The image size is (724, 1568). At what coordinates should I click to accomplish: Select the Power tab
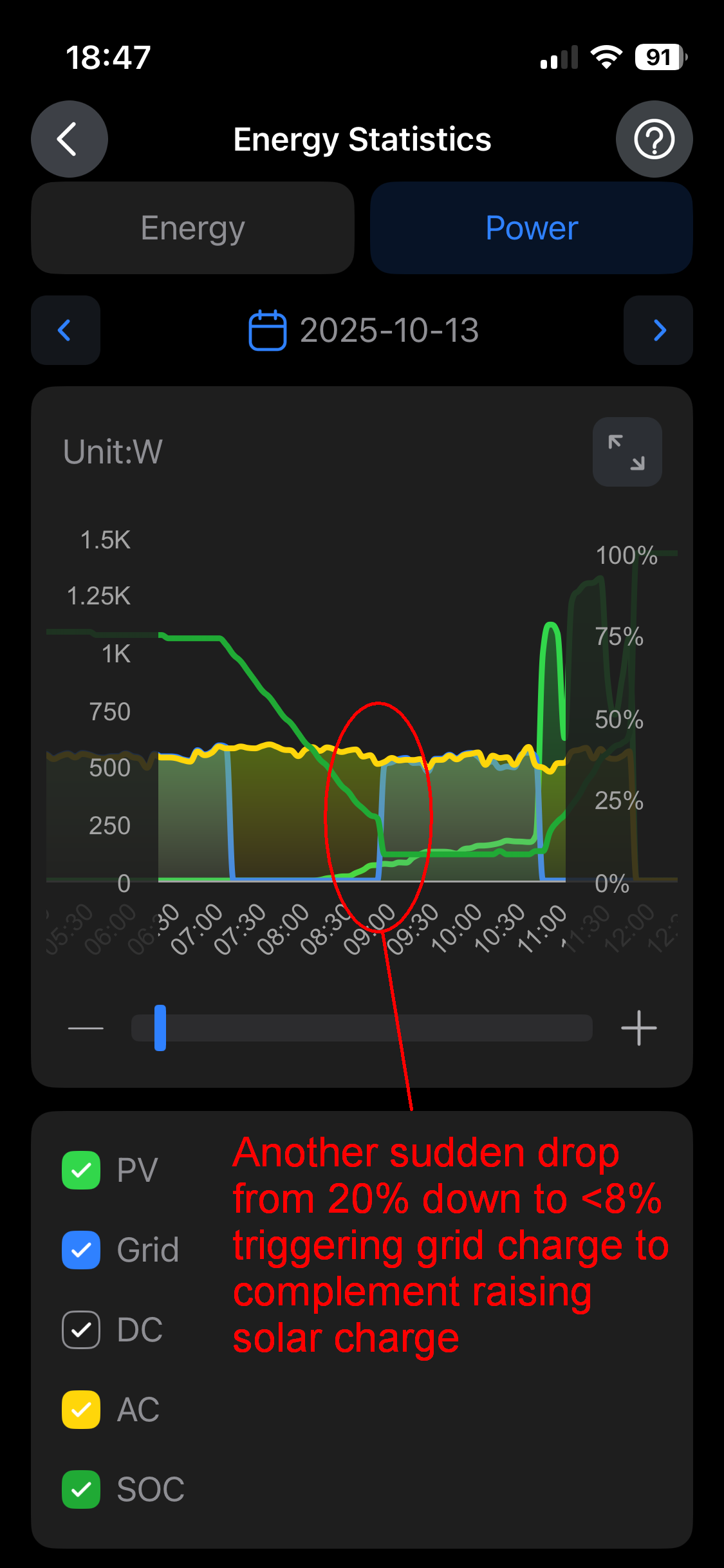(531, 228)
